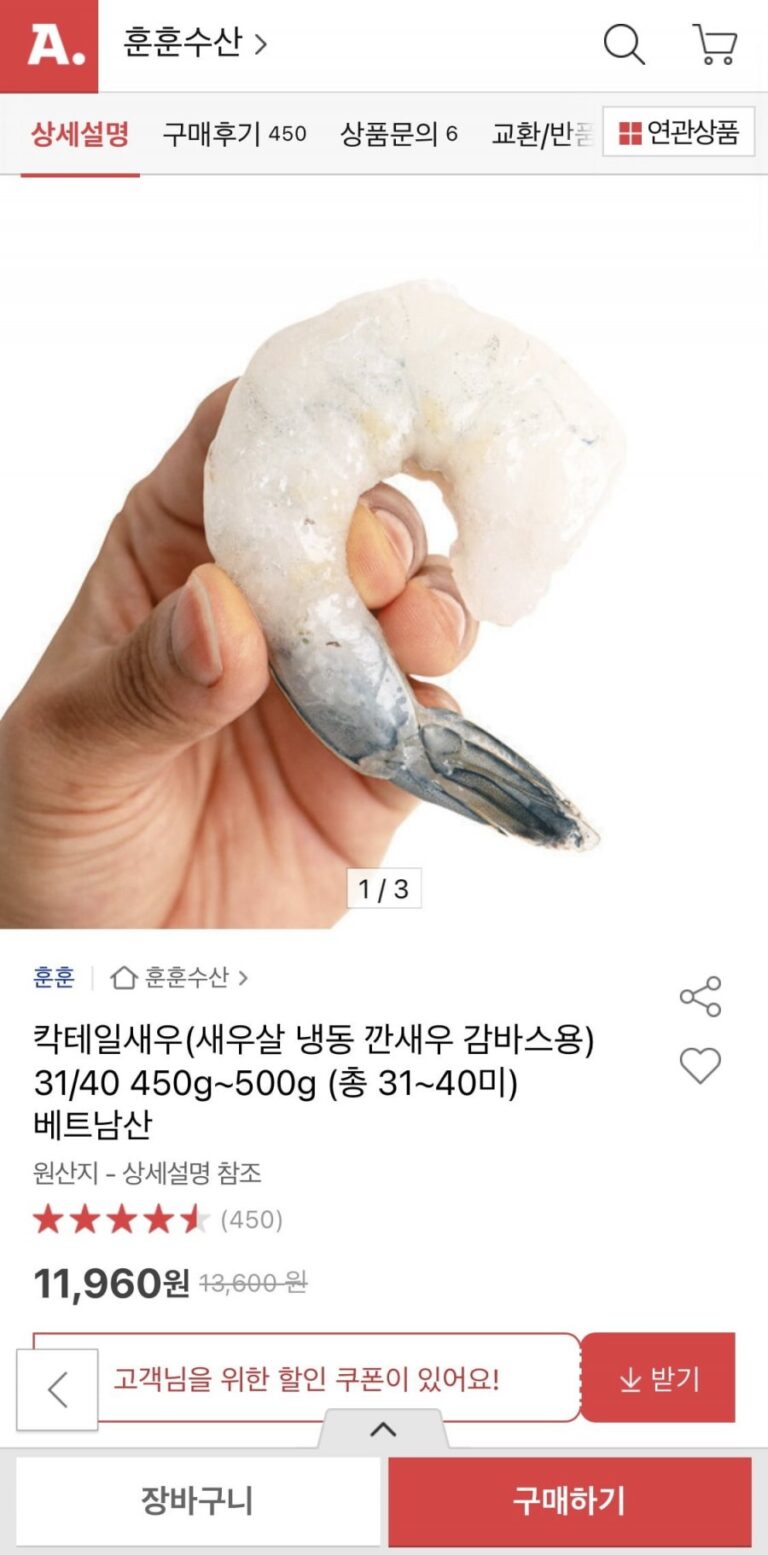Go back with the left arrow button
This screenshot has width=768, height=1555.
(x=57, y=1389)
